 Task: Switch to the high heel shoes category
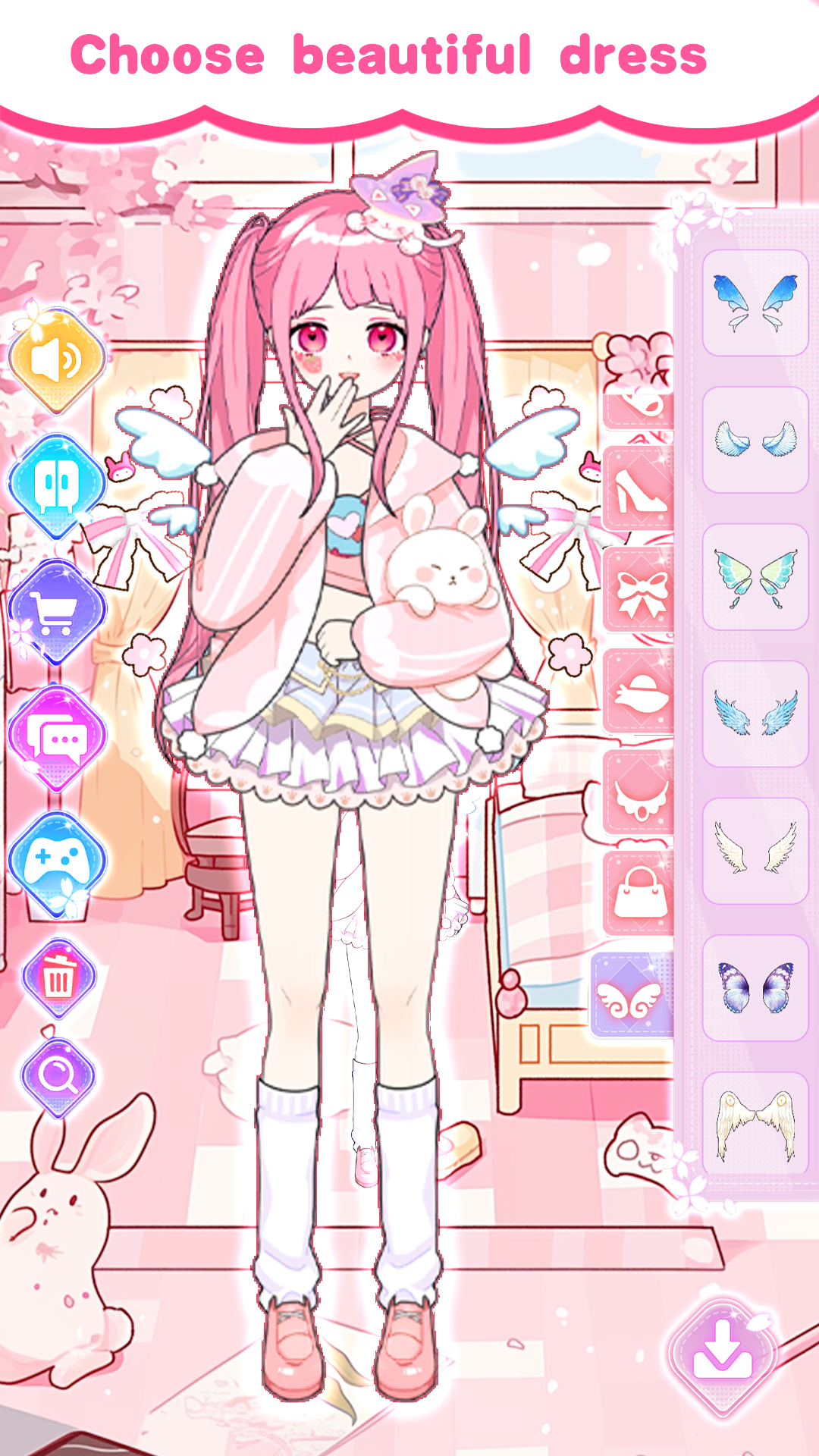639,489
